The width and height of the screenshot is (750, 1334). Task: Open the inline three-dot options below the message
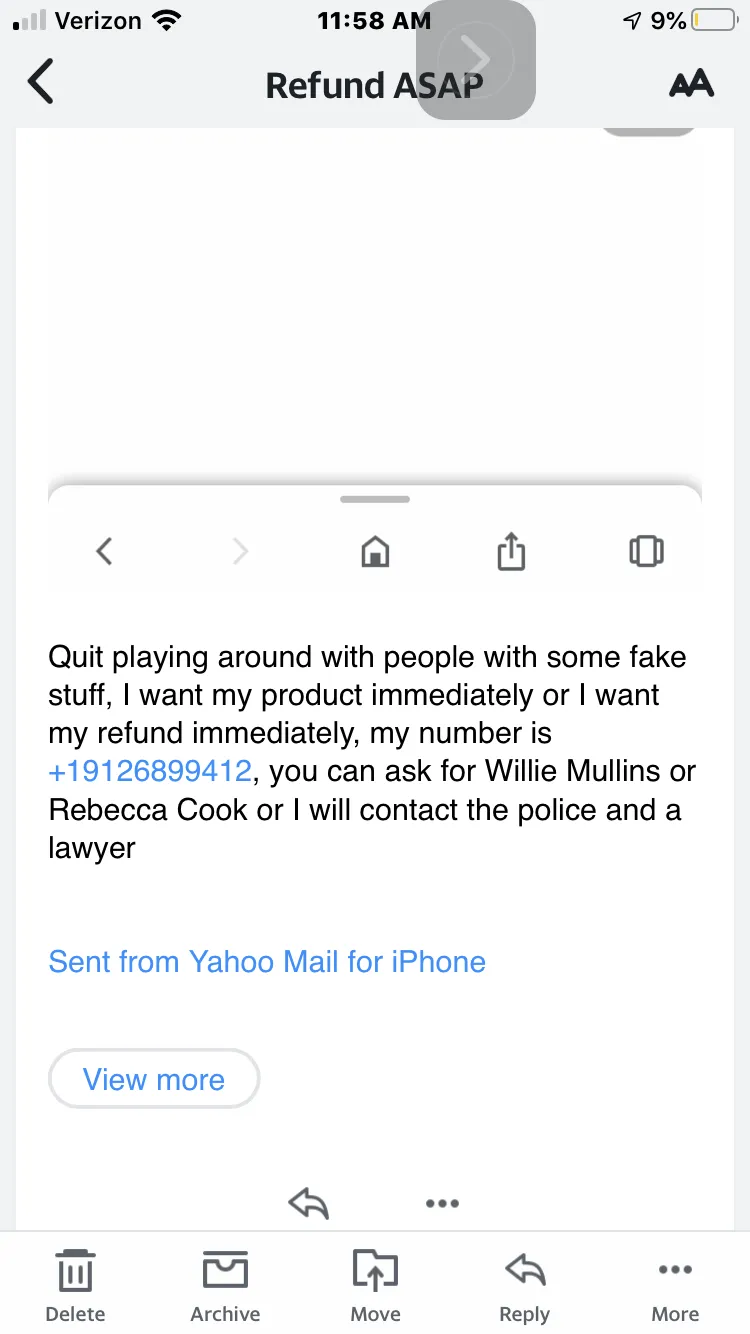tap(442, 1203)
